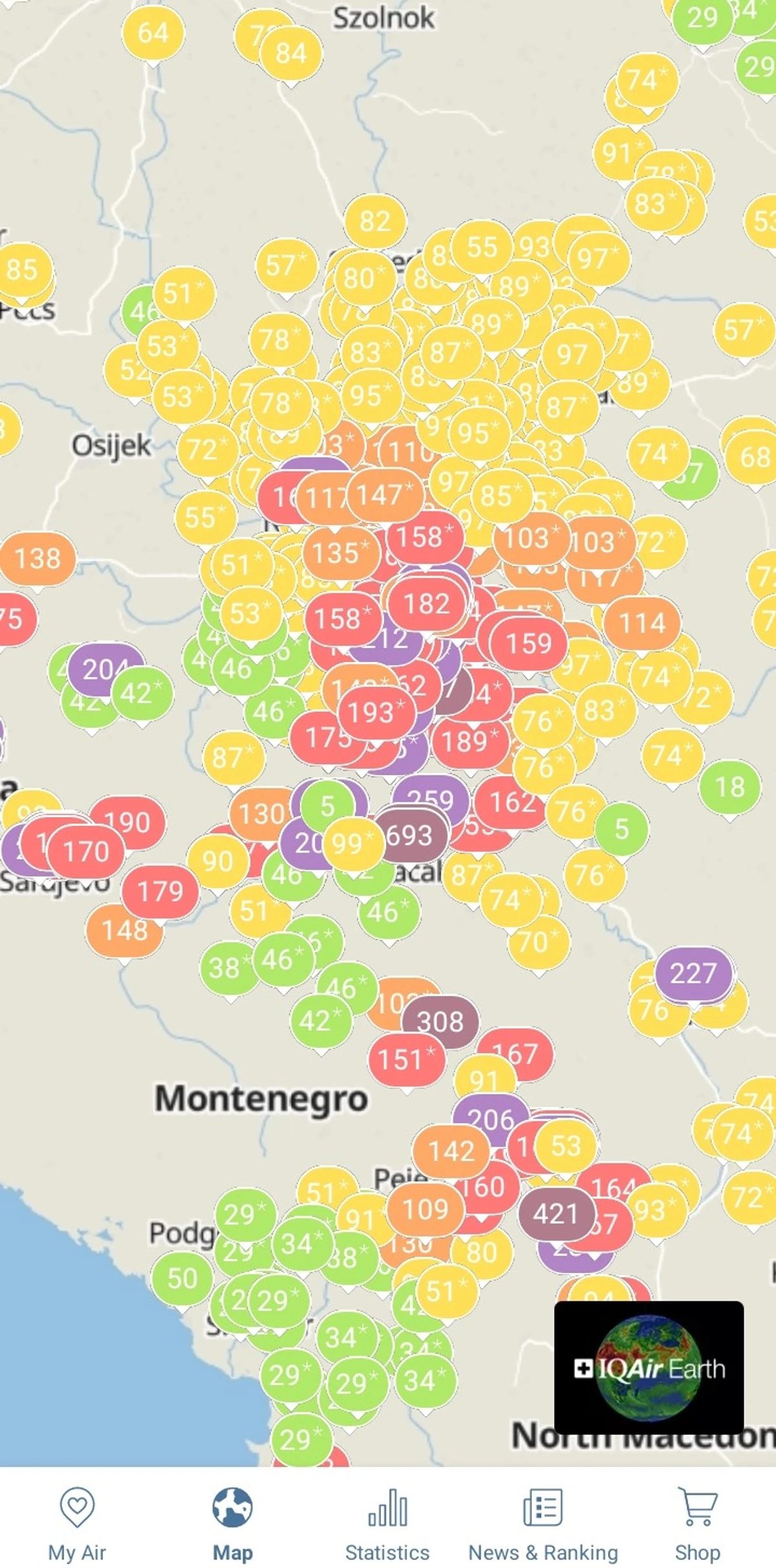View the yellow 82 marker
The image size is (776, 1568).
coord(375,221)
